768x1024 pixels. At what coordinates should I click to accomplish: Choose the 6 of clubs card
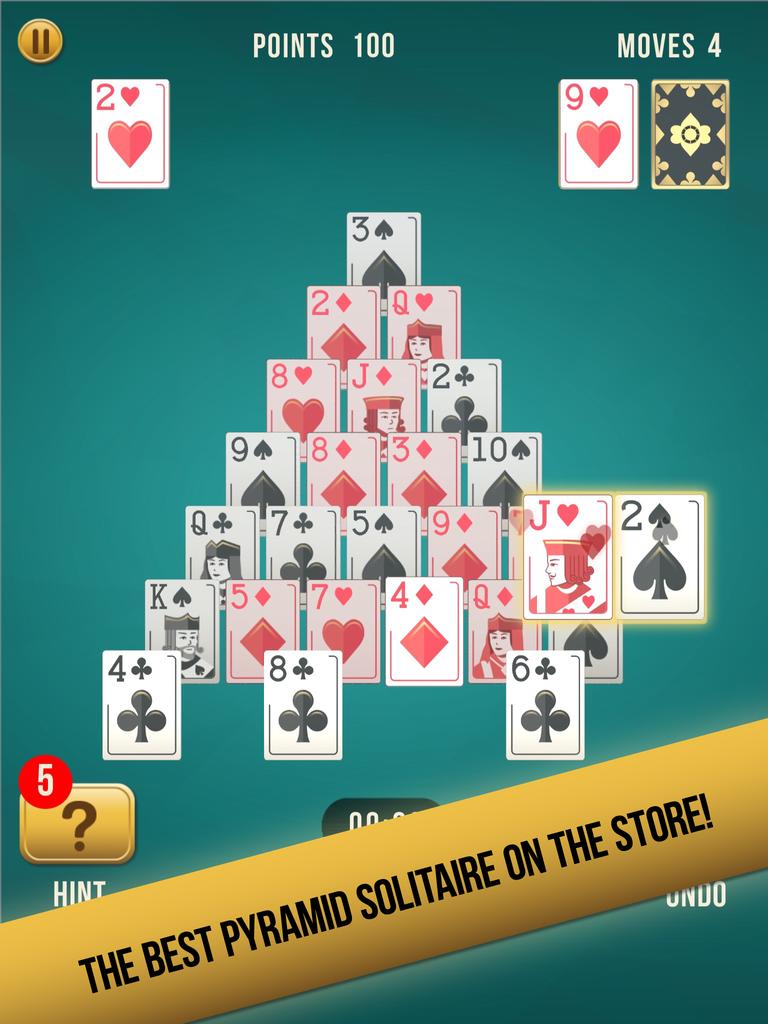pos(544,705)
